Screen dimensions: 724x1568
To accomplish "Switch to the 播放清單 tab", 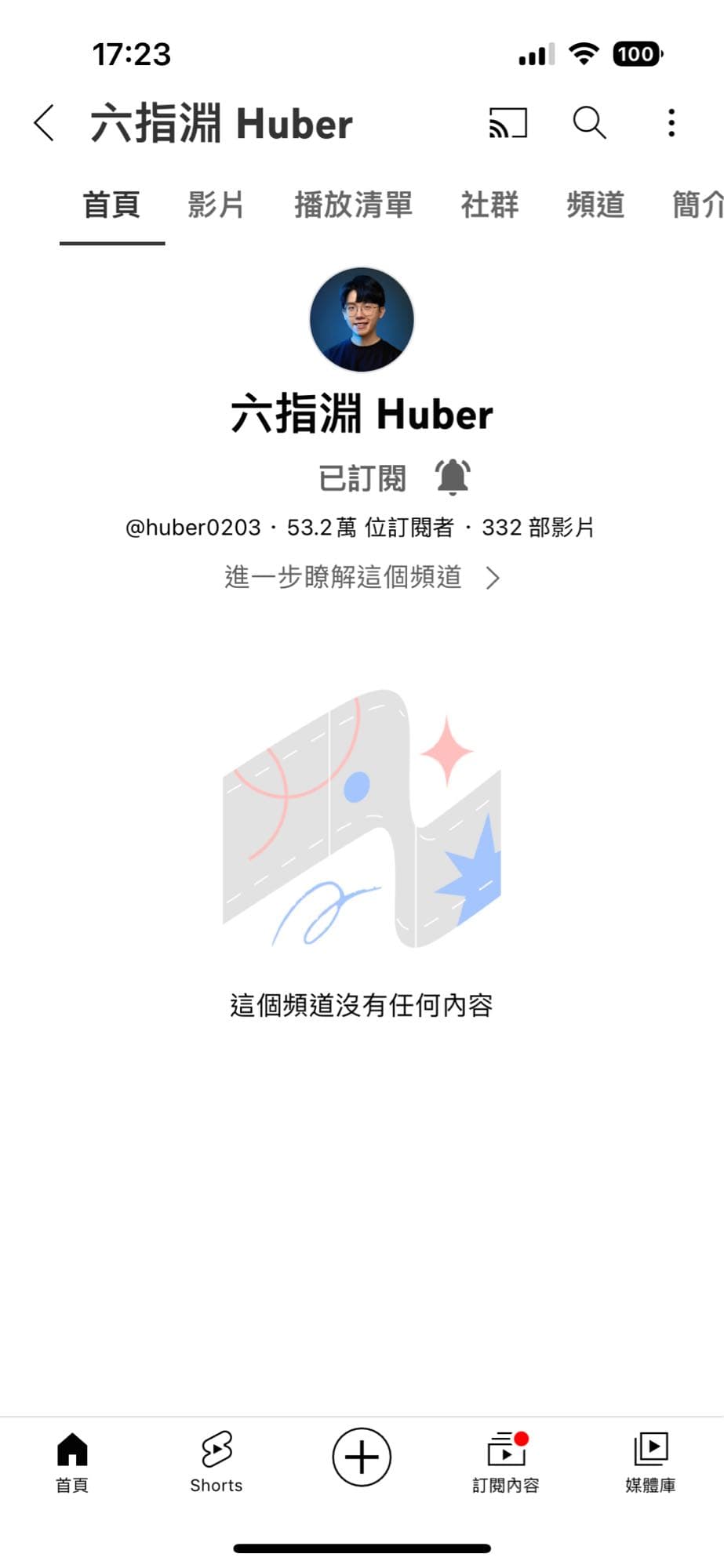I will pos(353,205).
